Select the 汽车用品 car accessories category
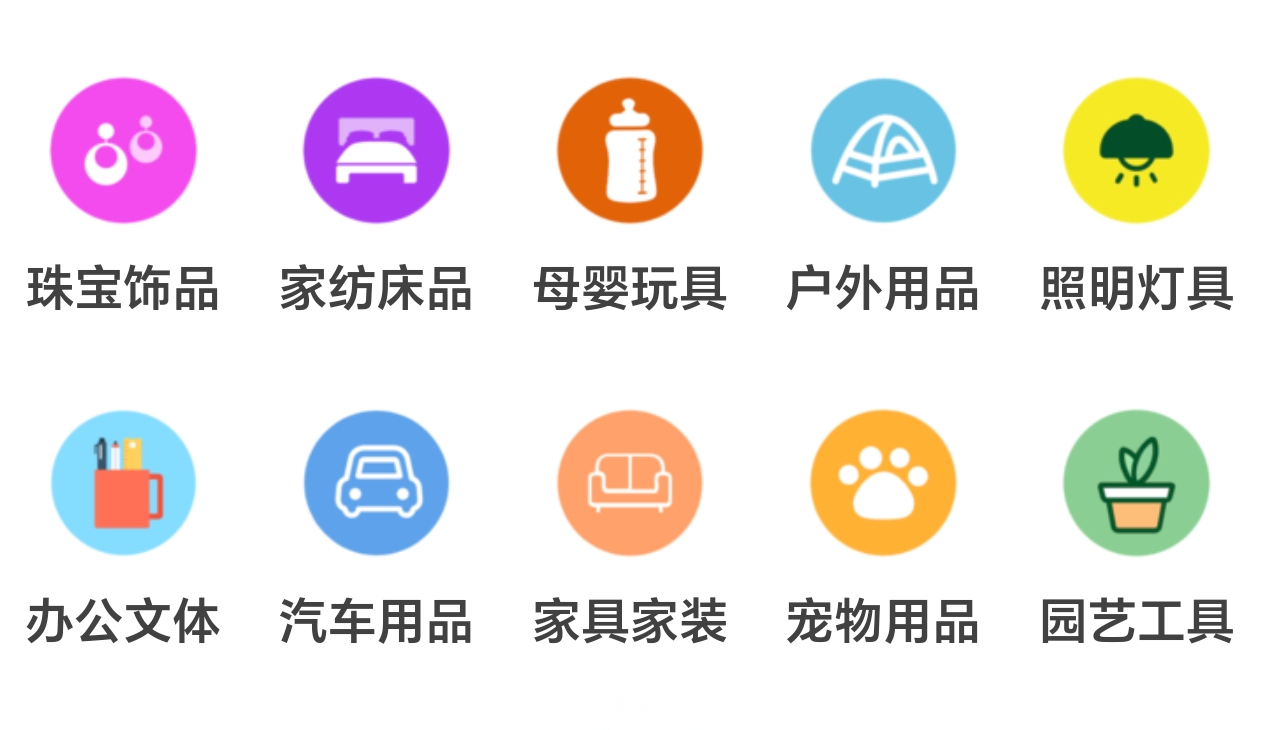 tap(376, 483)
